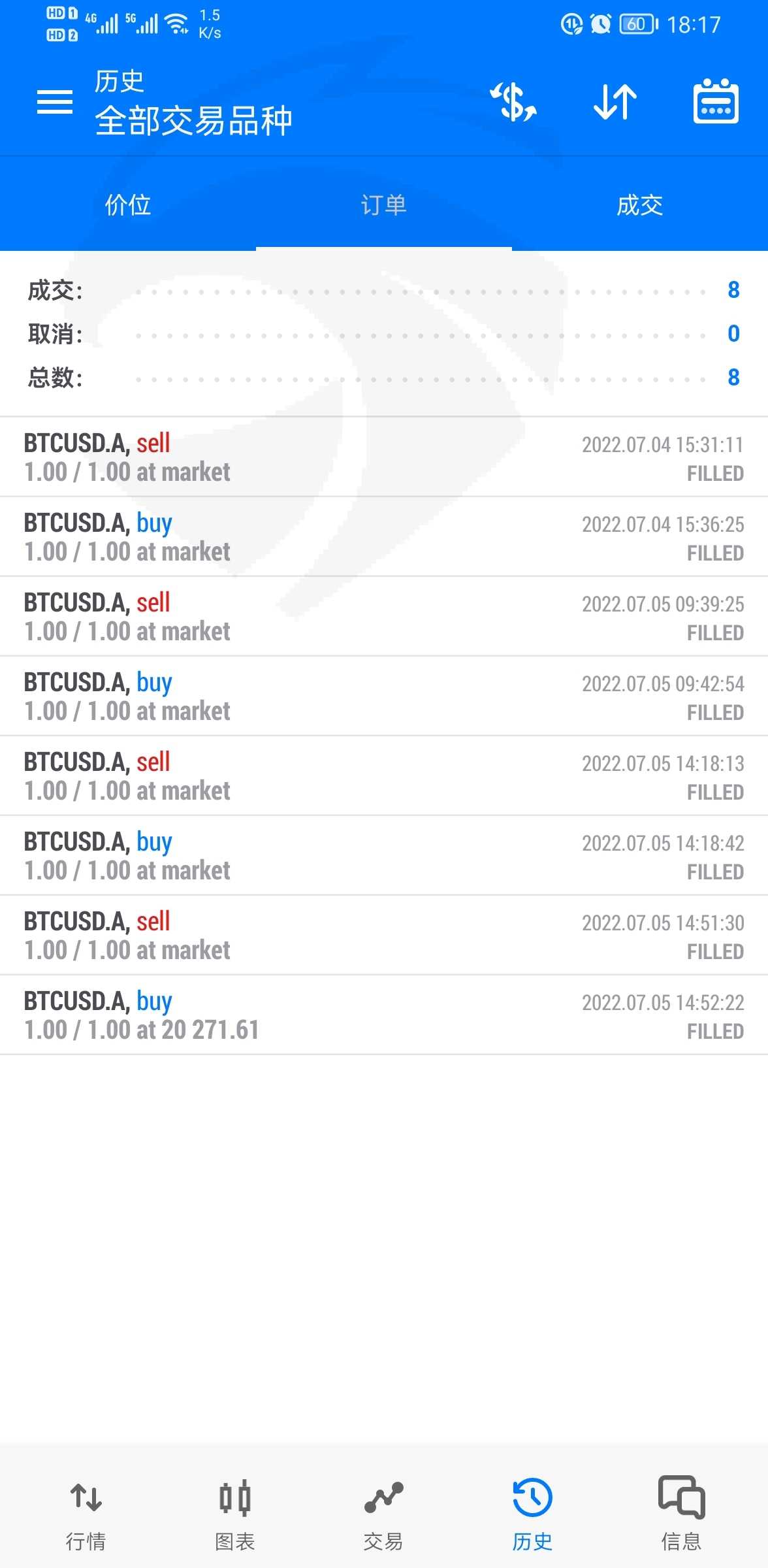This screenshot has width=768, height=1568.
Task: Open the calendar date range picker
Action: [x=715, y=102]
